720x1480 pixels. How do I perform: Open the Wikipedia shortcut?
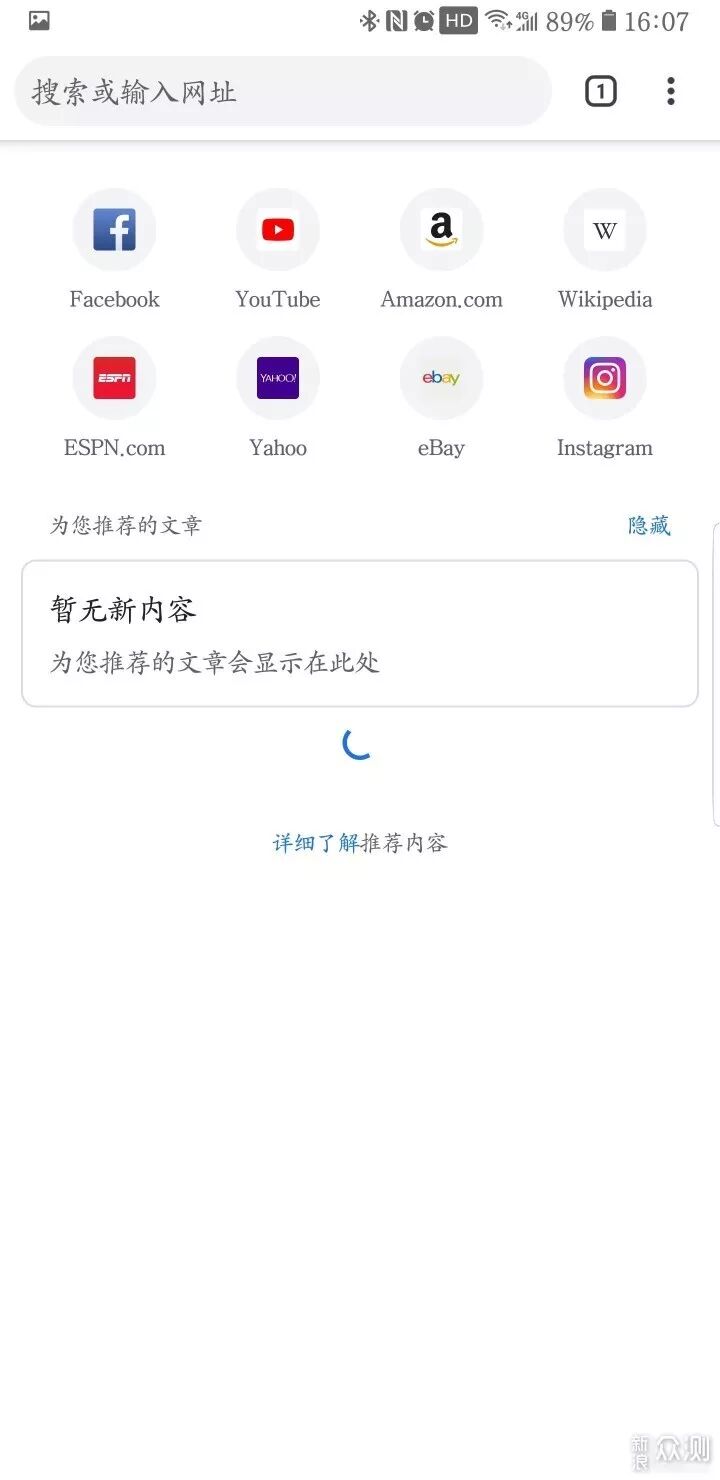tap(605, 231)
